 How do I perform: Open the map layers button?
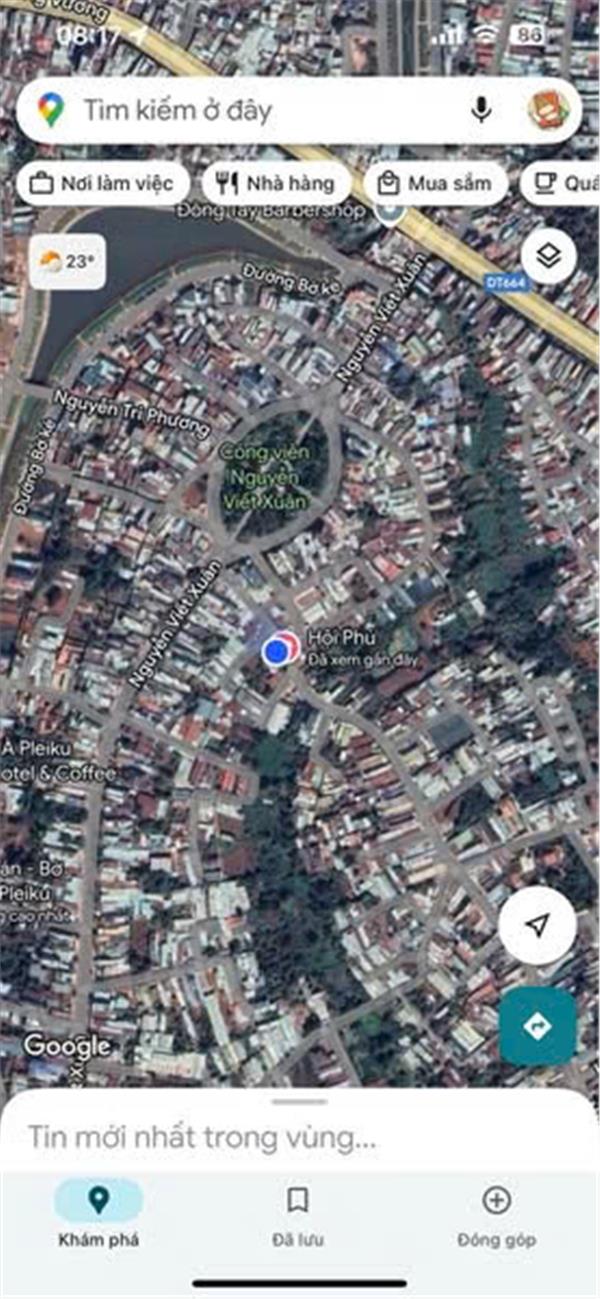pos(548,256)
